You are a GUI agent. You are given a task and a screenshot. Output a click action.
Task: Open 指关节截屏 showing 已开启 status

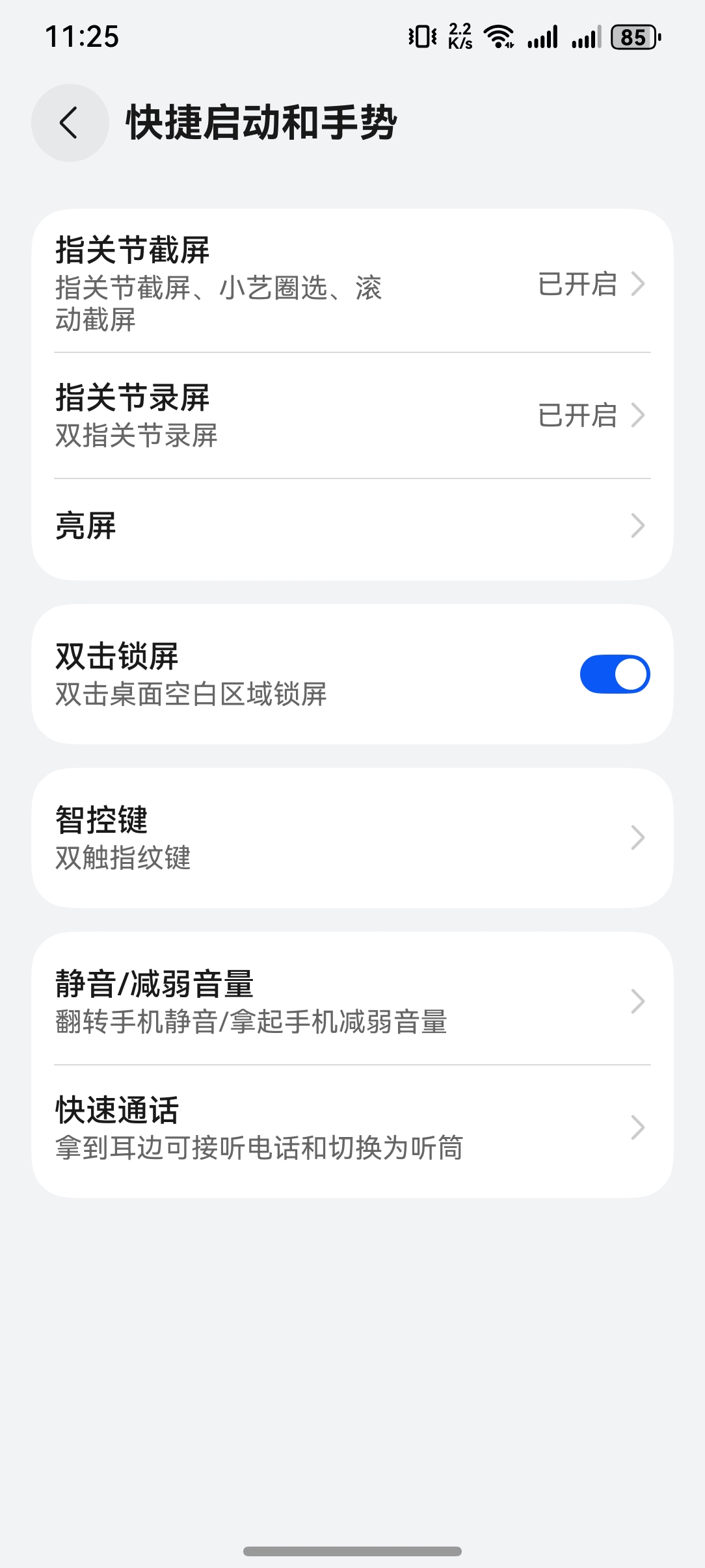coord(352,283)
